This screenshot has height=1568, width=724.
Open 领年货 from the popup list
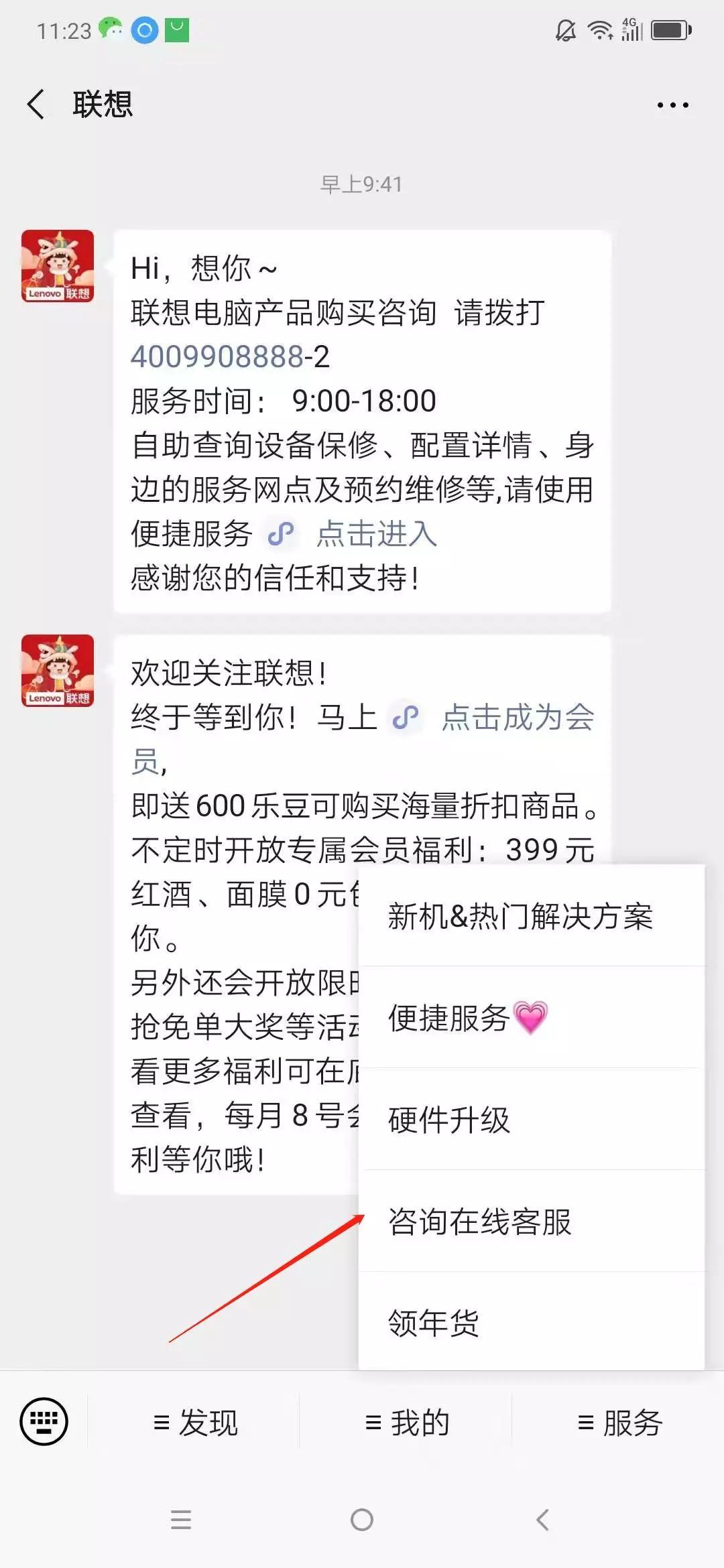pyautogui.click(x=434, y=1321)
